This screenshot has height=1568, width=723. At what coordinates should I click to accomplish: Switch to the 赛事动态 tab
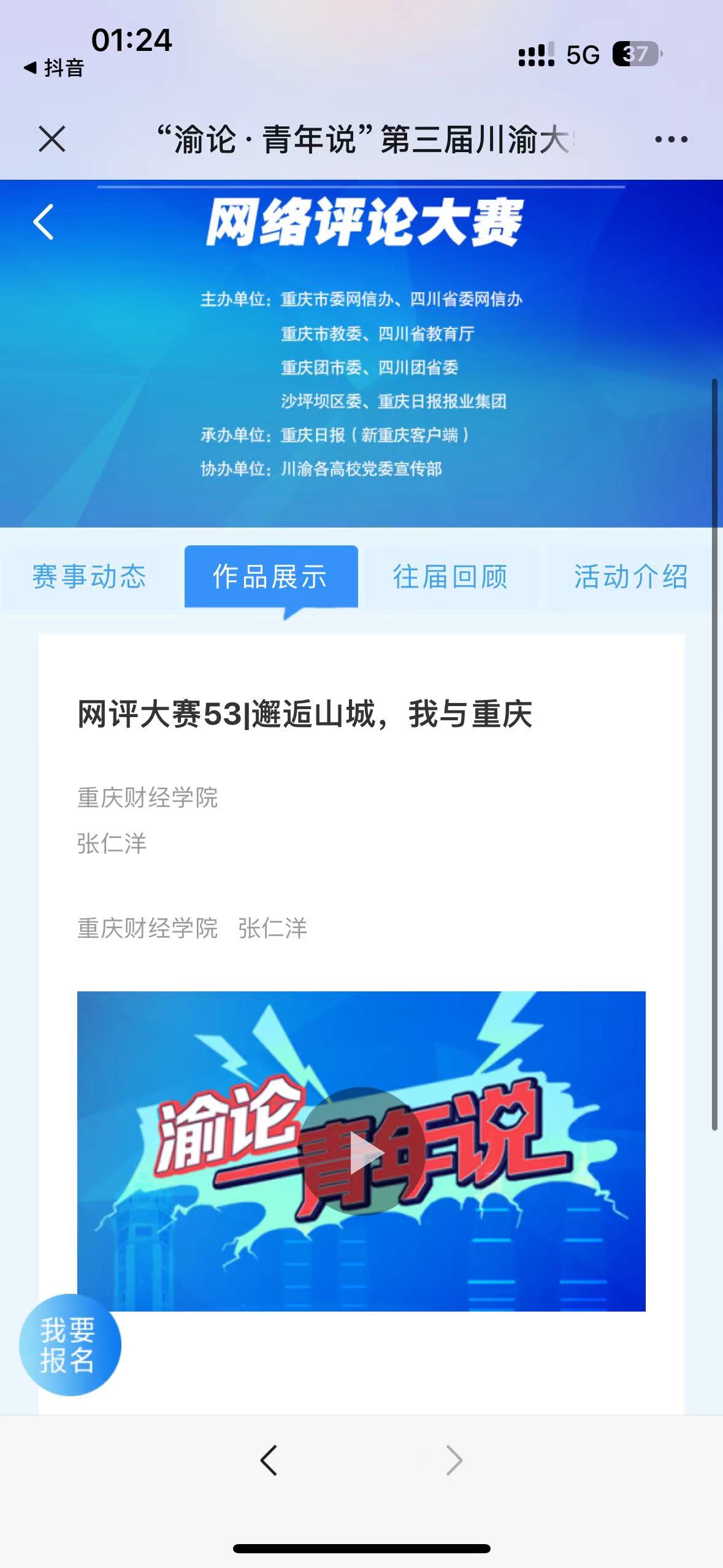(x=90, y=577)
